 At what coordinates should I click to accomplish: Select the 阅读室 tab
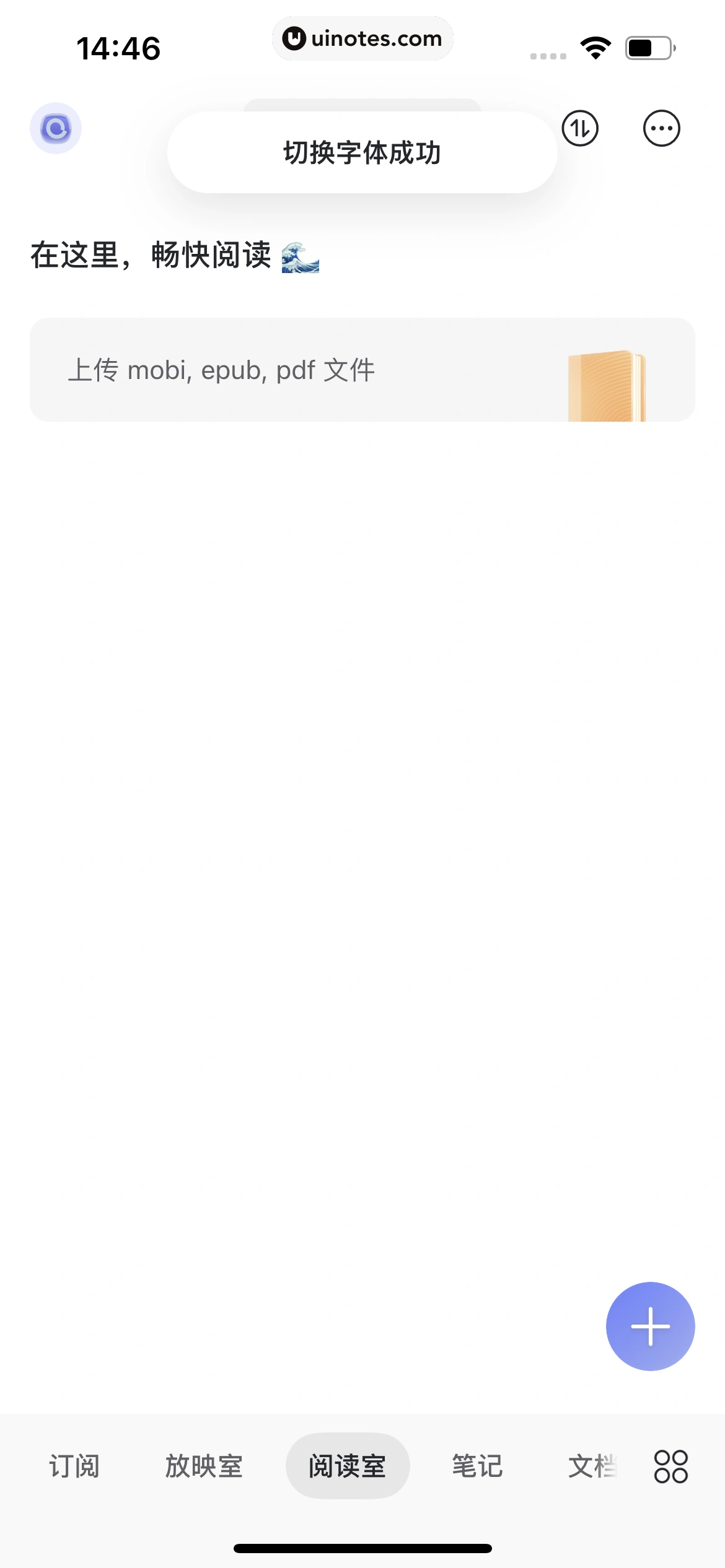(348, 1466)
